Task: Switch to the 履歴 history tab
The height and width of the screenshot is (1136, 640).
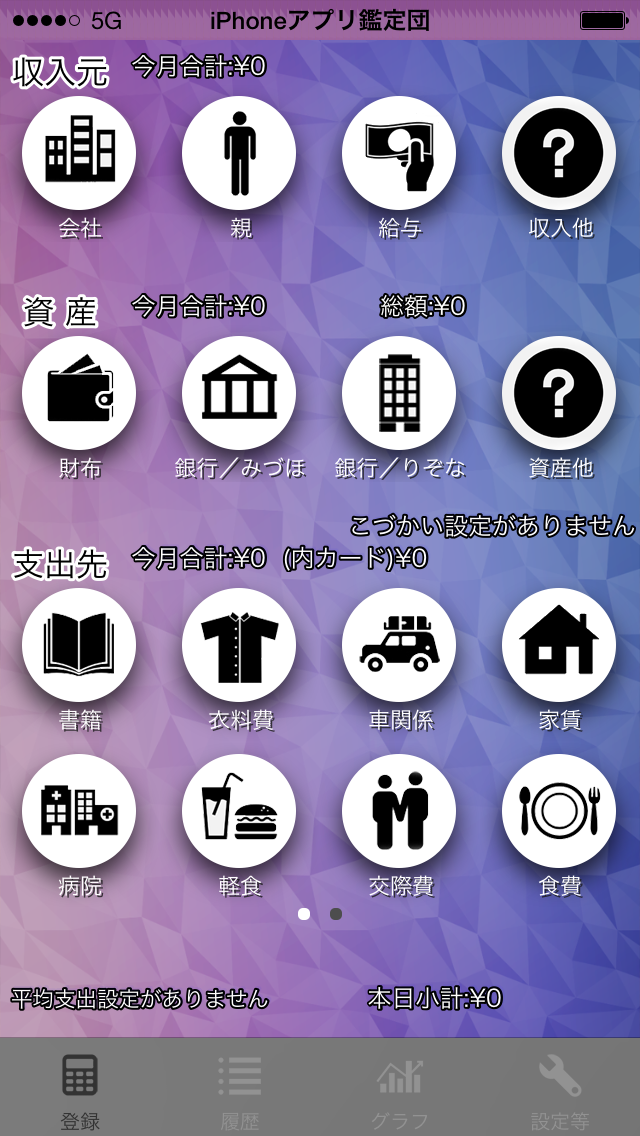Action: point(240,1088)
